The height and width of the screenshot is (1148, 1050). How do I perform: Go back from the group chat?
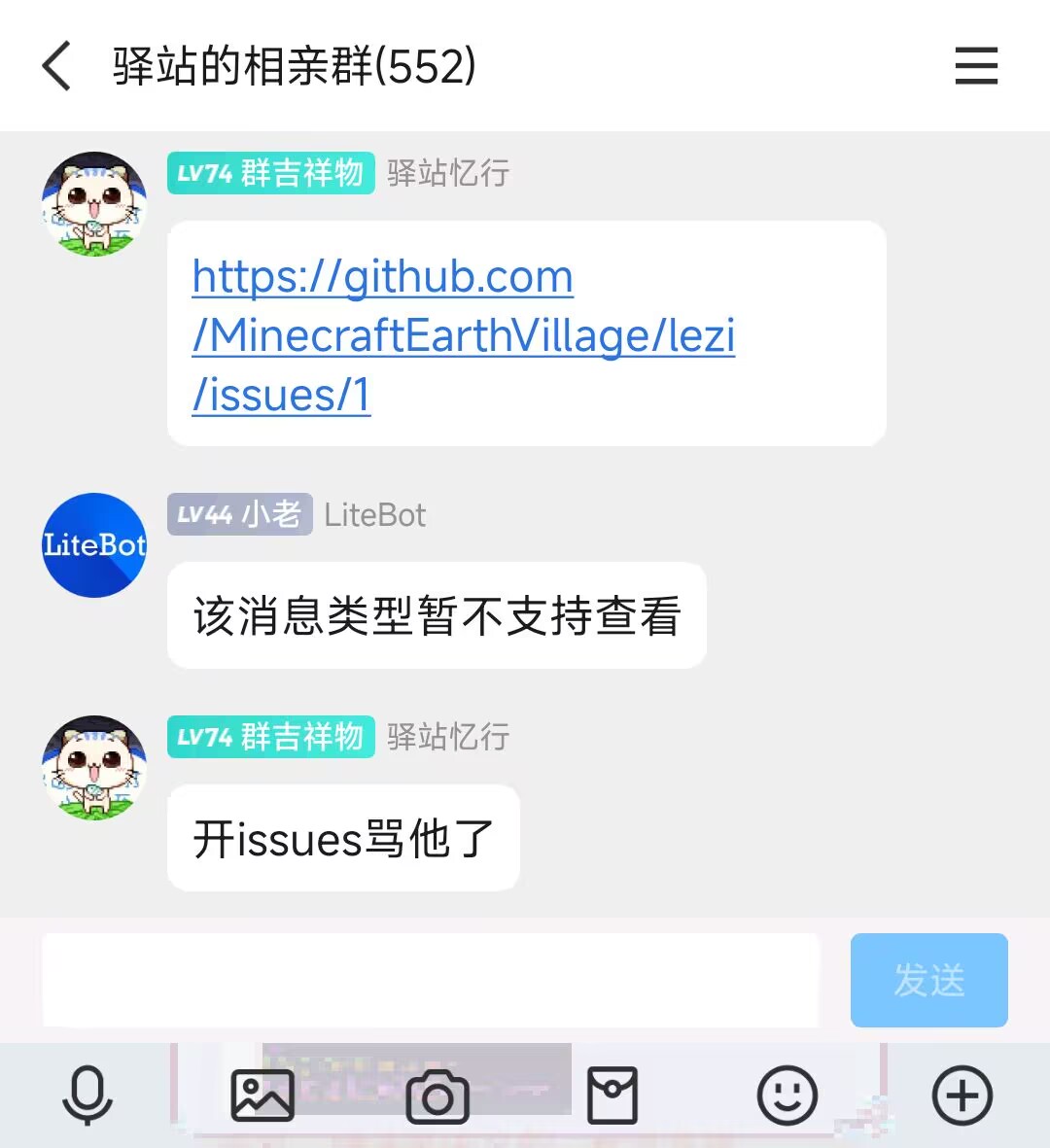click(57, 66)
